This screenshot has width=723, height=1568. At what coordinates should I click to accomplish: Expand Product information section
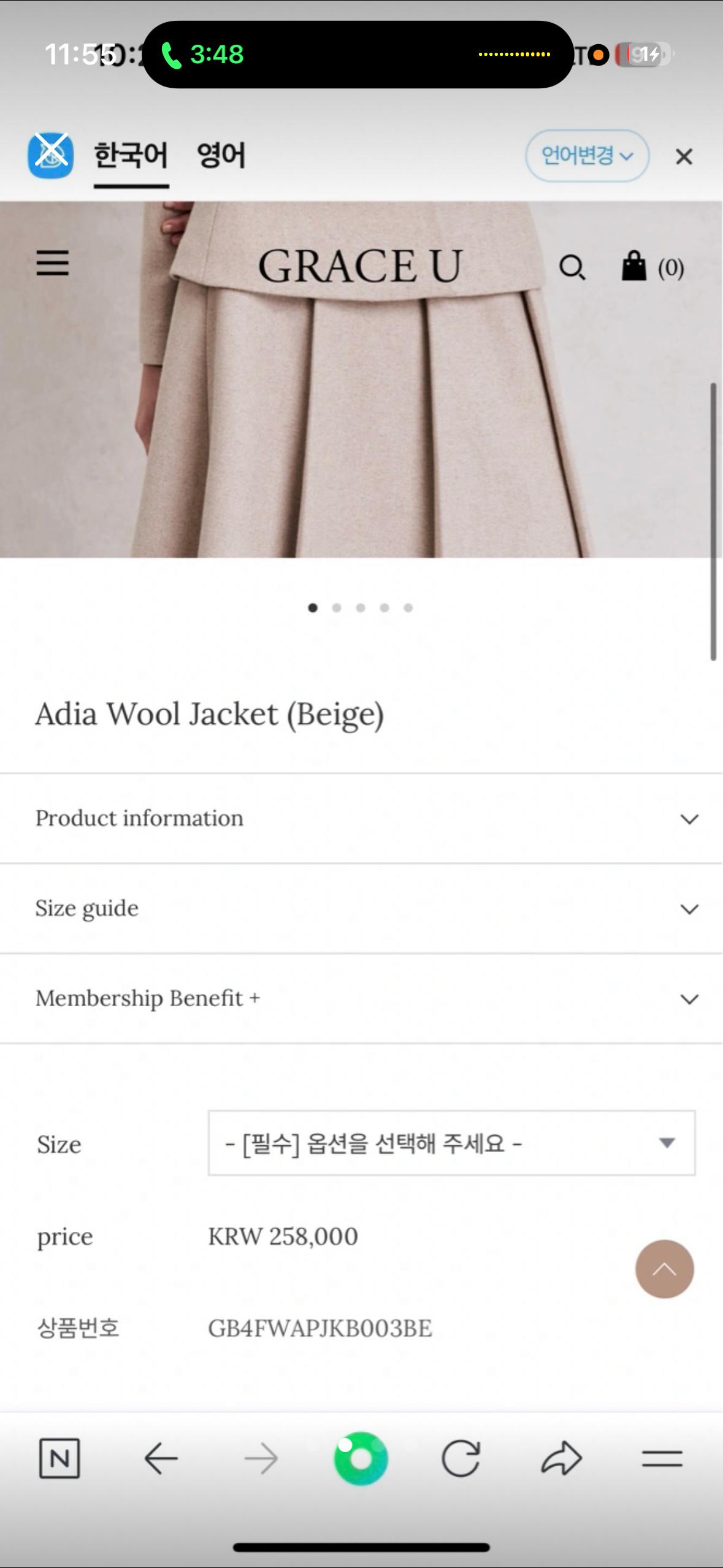pyautogui.click(x=361, y=818)
